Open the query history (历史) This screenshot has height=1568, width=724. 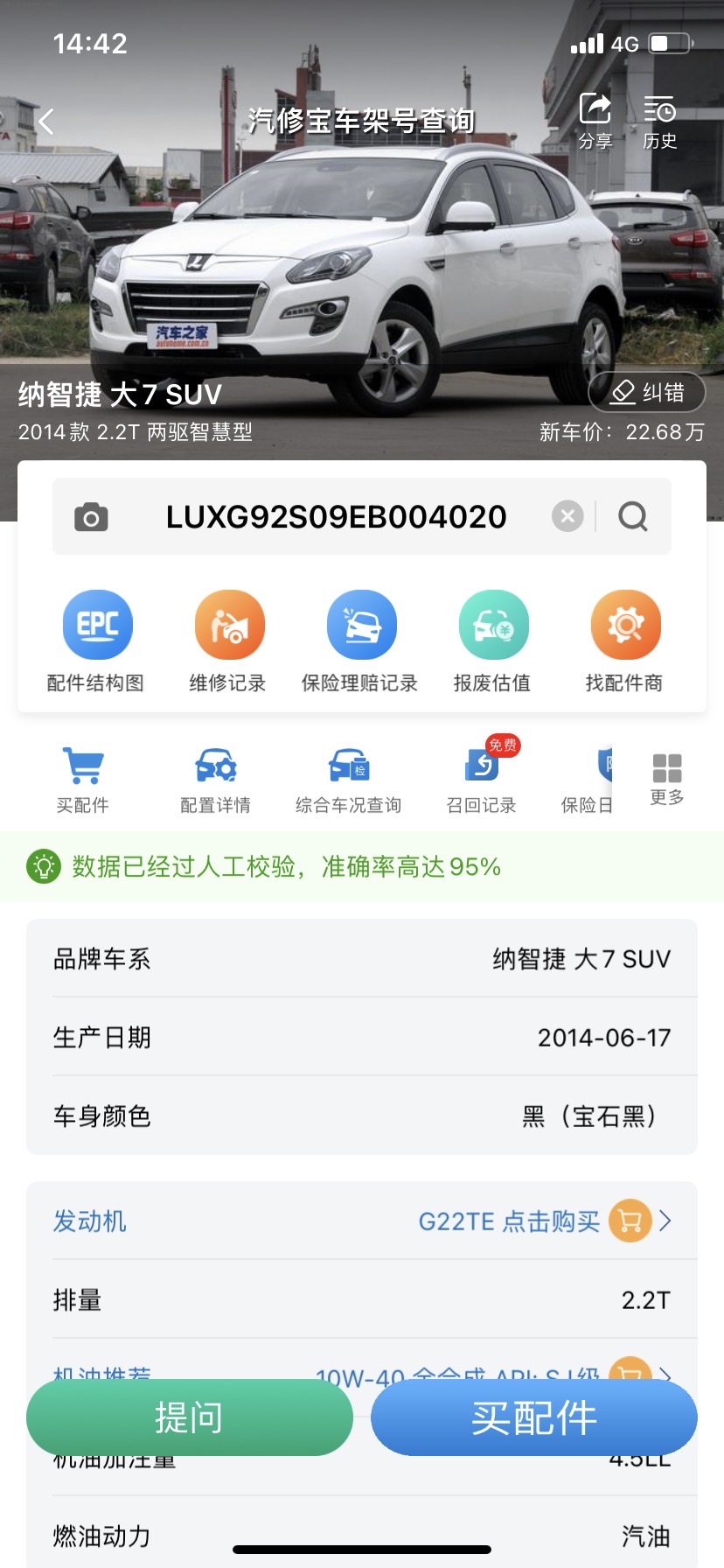tap(660, 121)
